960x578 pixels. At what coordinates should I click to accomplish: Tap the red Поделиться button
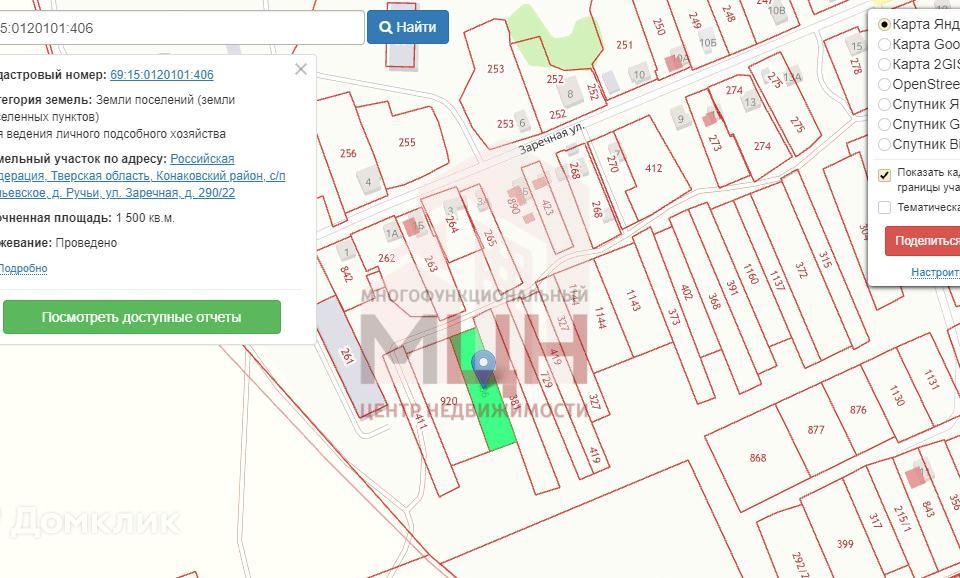point(924,241)
